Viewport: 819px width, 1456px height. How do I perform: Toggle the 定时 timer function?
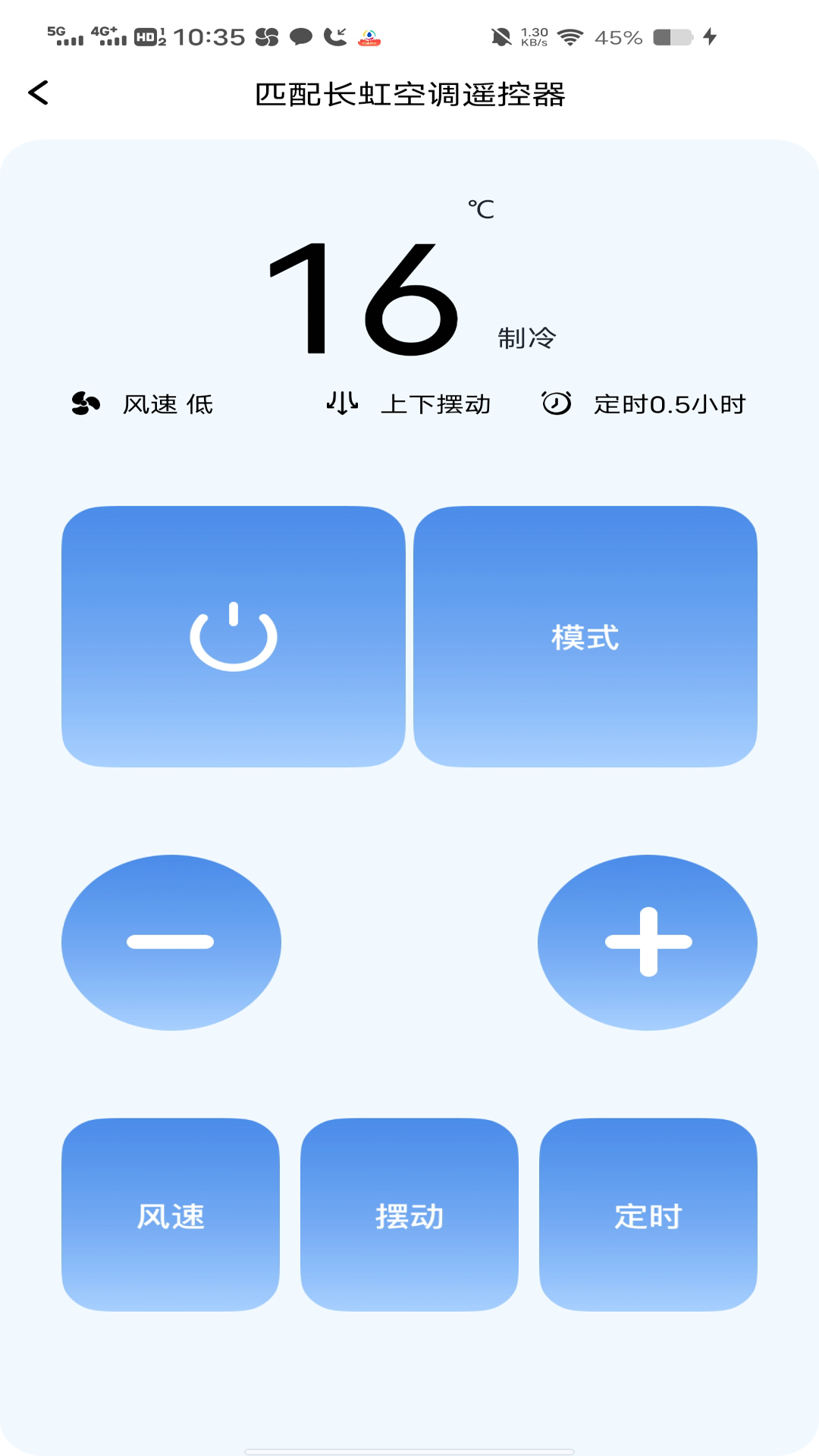(x=648, y=1217)
